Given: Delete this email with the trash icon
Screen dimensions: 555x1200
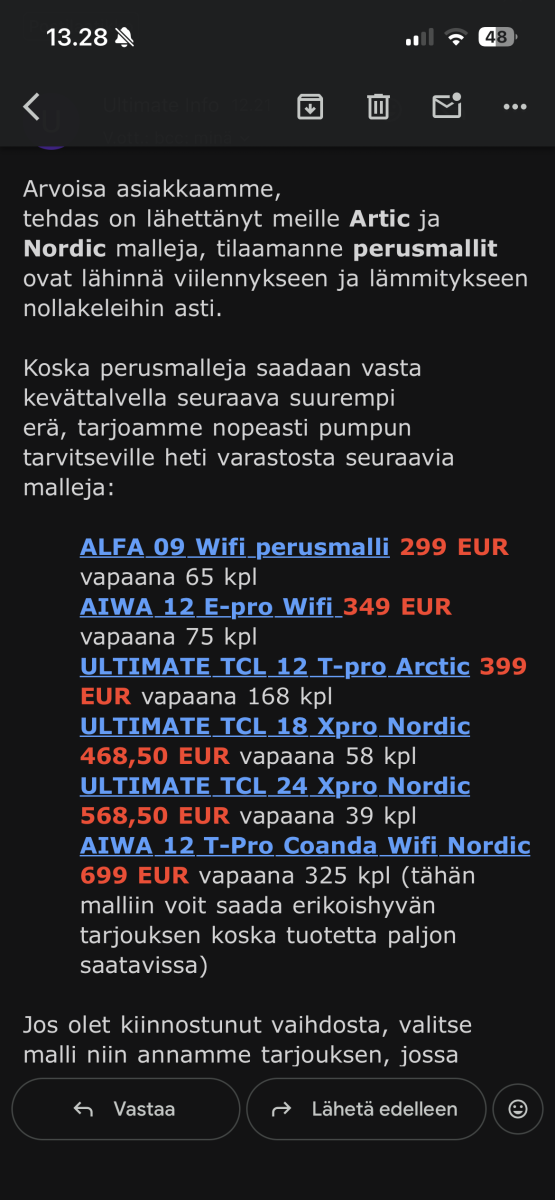Looking at the screenshot, I should [x=378, y=106].
